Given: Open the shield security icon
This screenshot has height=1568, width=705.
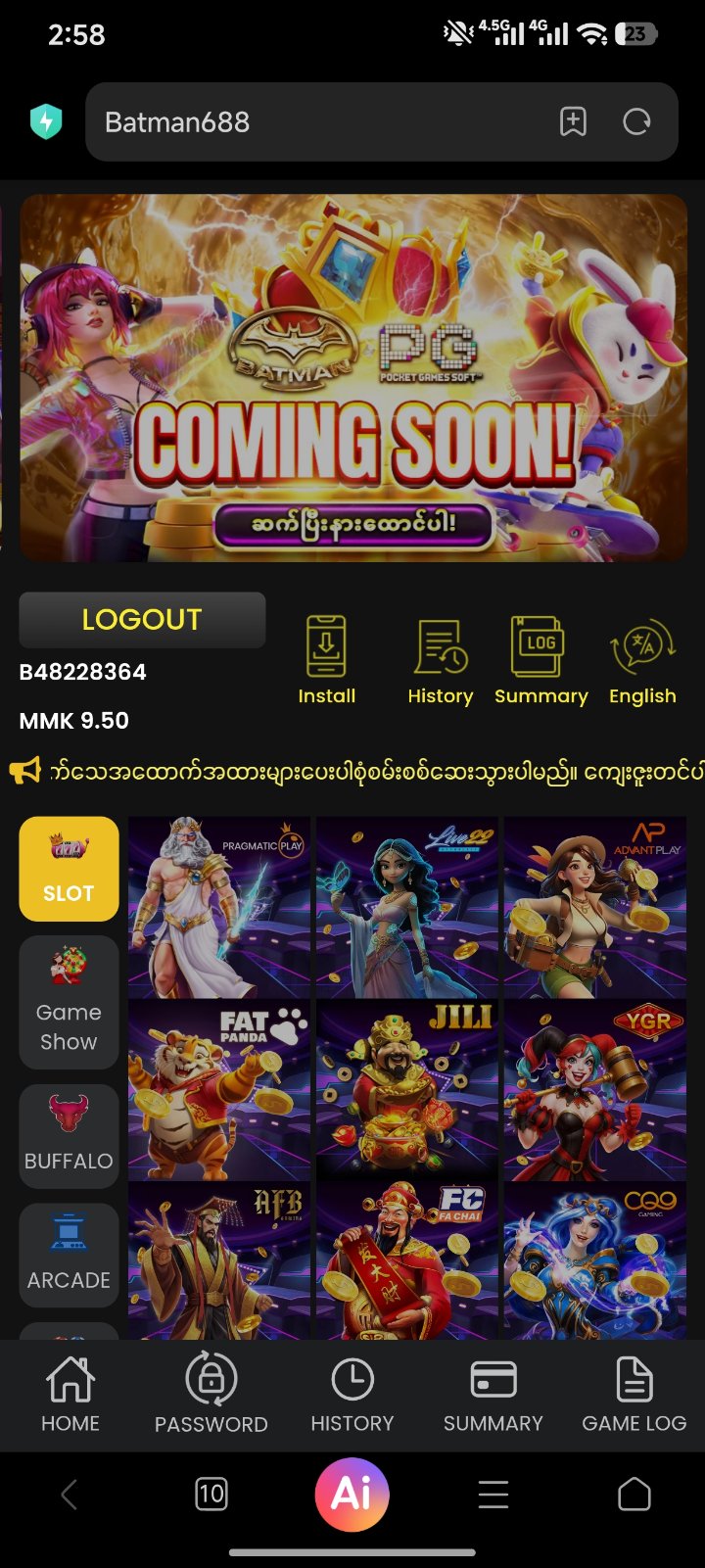Looking at the screenshot, I should (x=46, y=121).
